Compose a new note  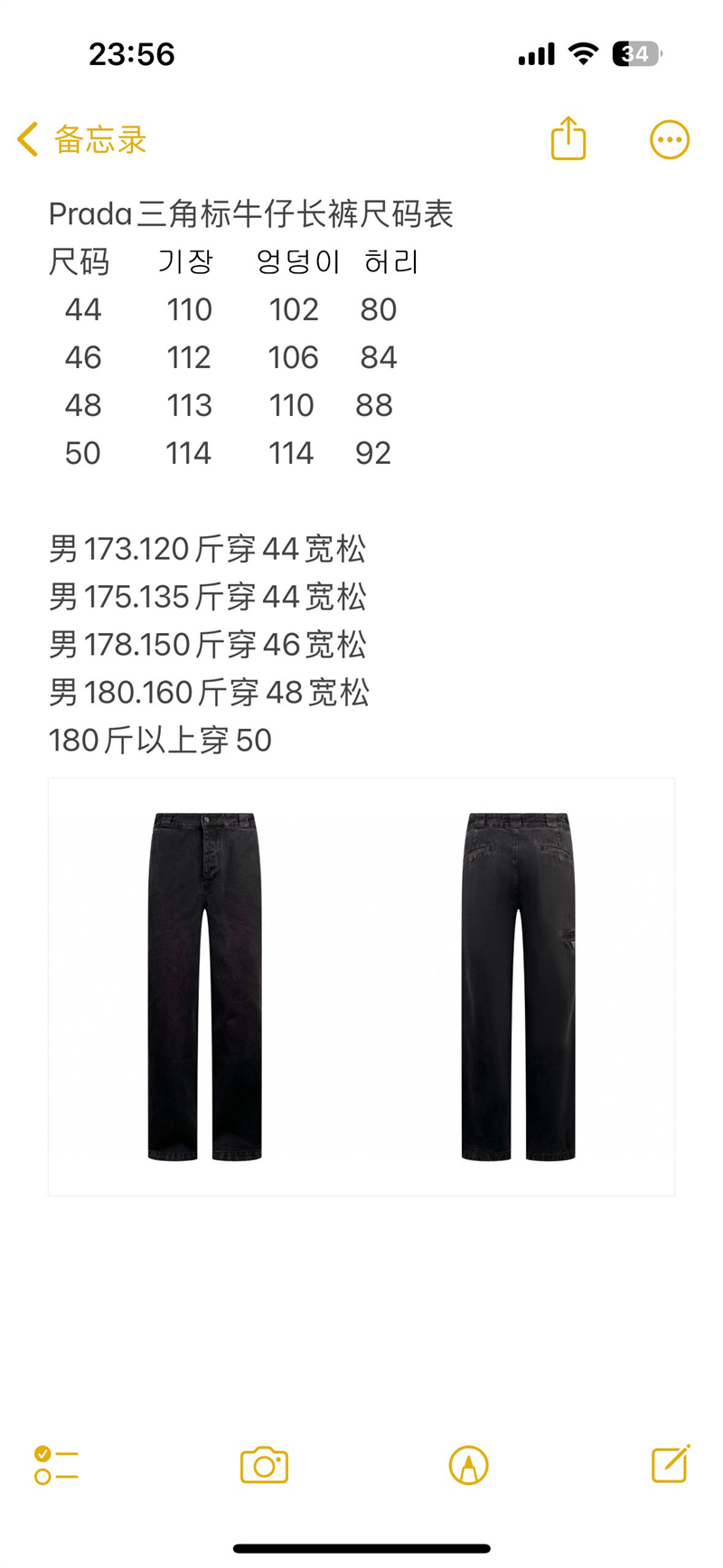click(671, 1463)
